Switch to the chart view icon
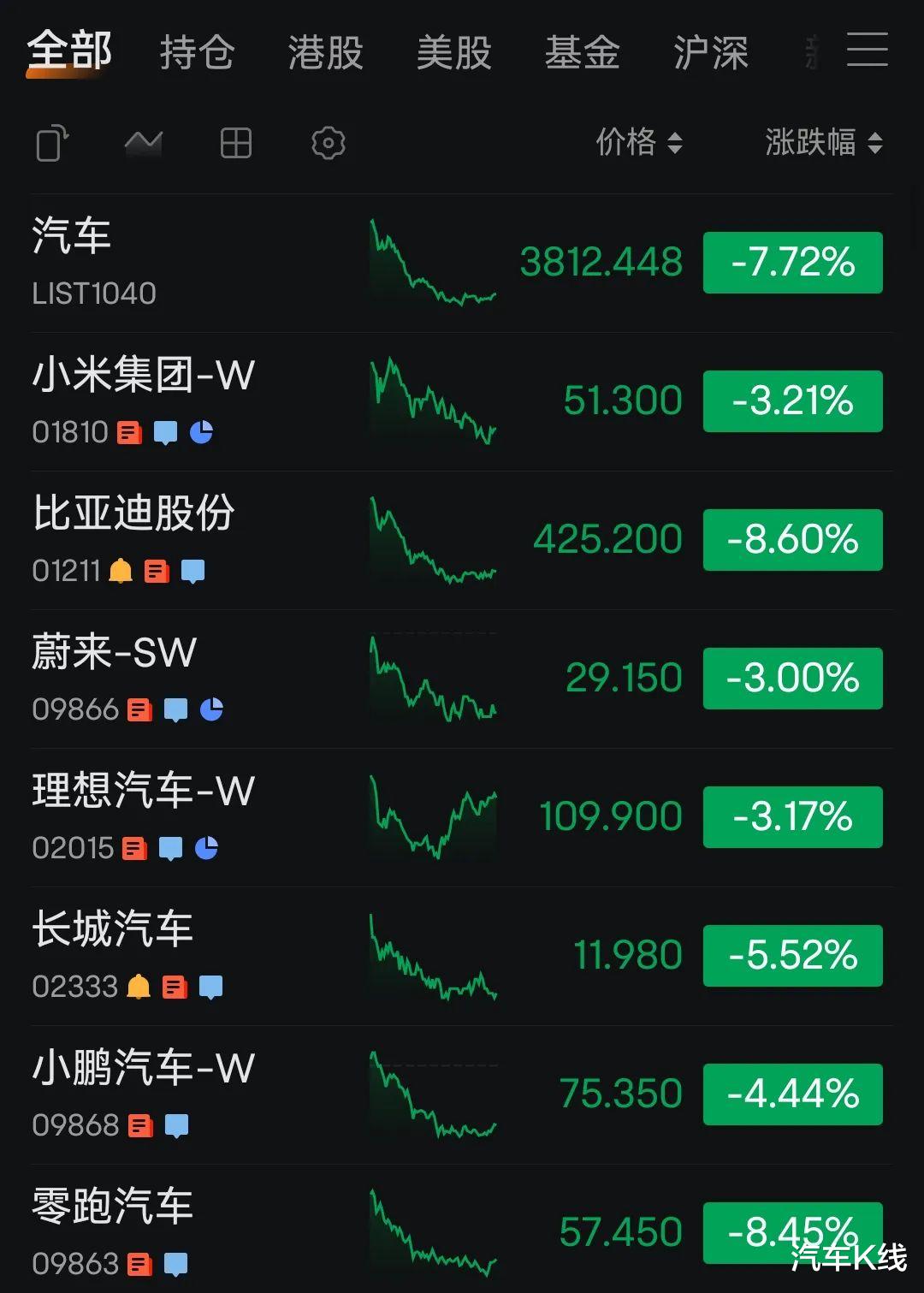 click(x=143, y=143)
